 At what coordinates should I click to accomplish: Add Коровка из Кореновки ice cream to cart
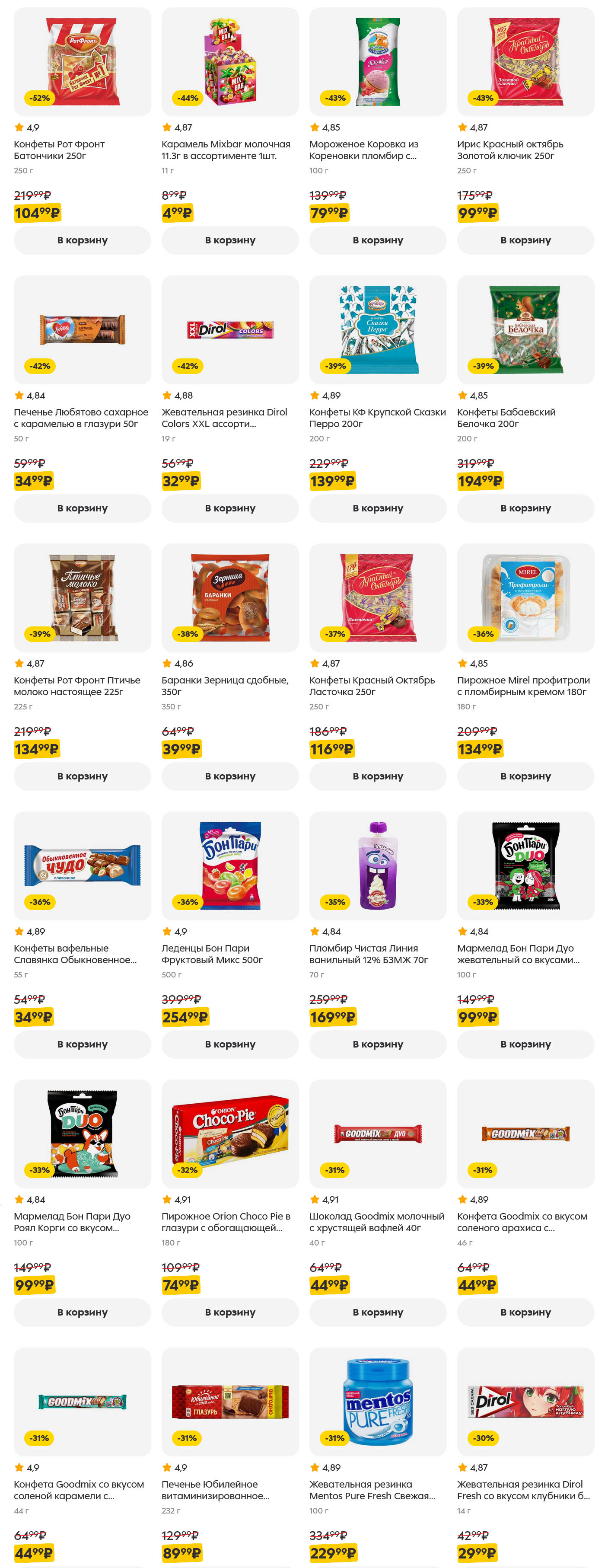[377, 240]
